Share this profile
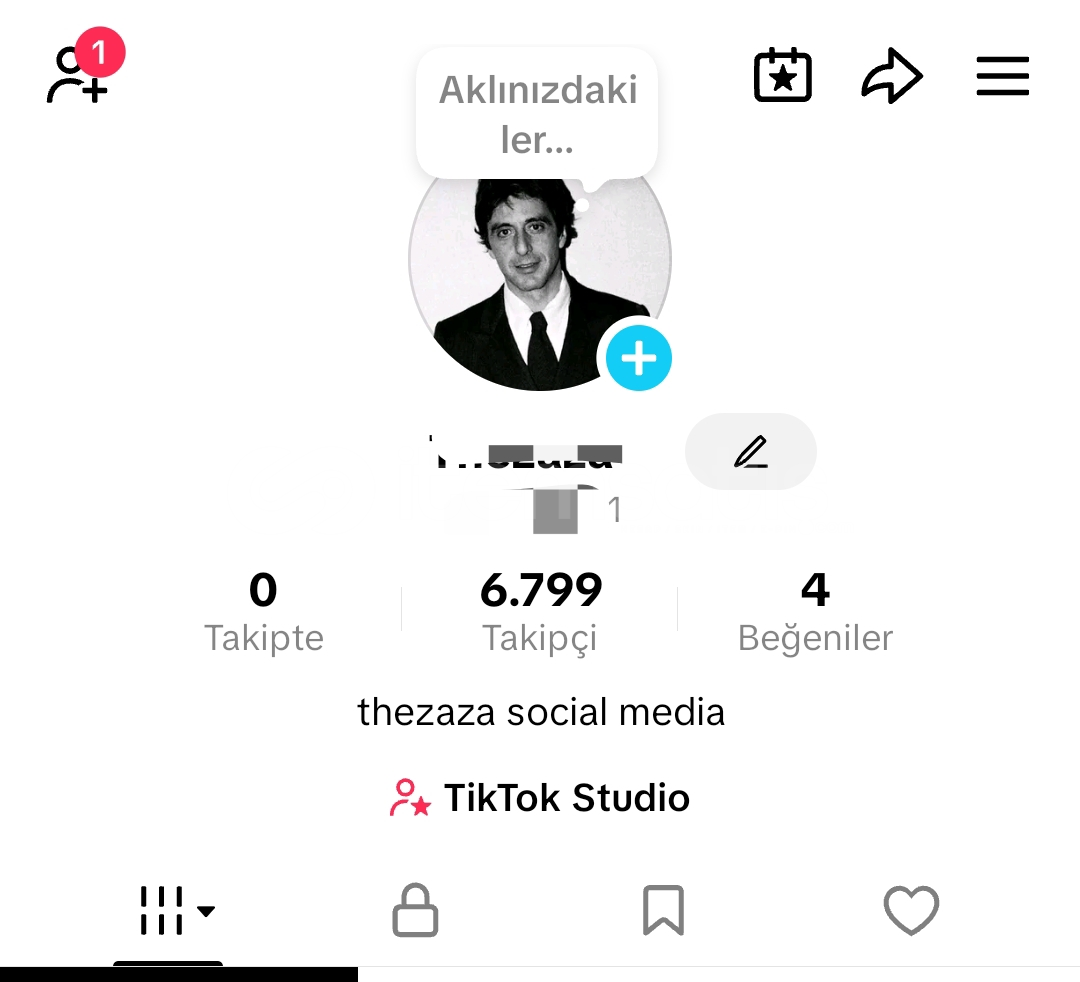1080x982 pixels. (891, 76)
